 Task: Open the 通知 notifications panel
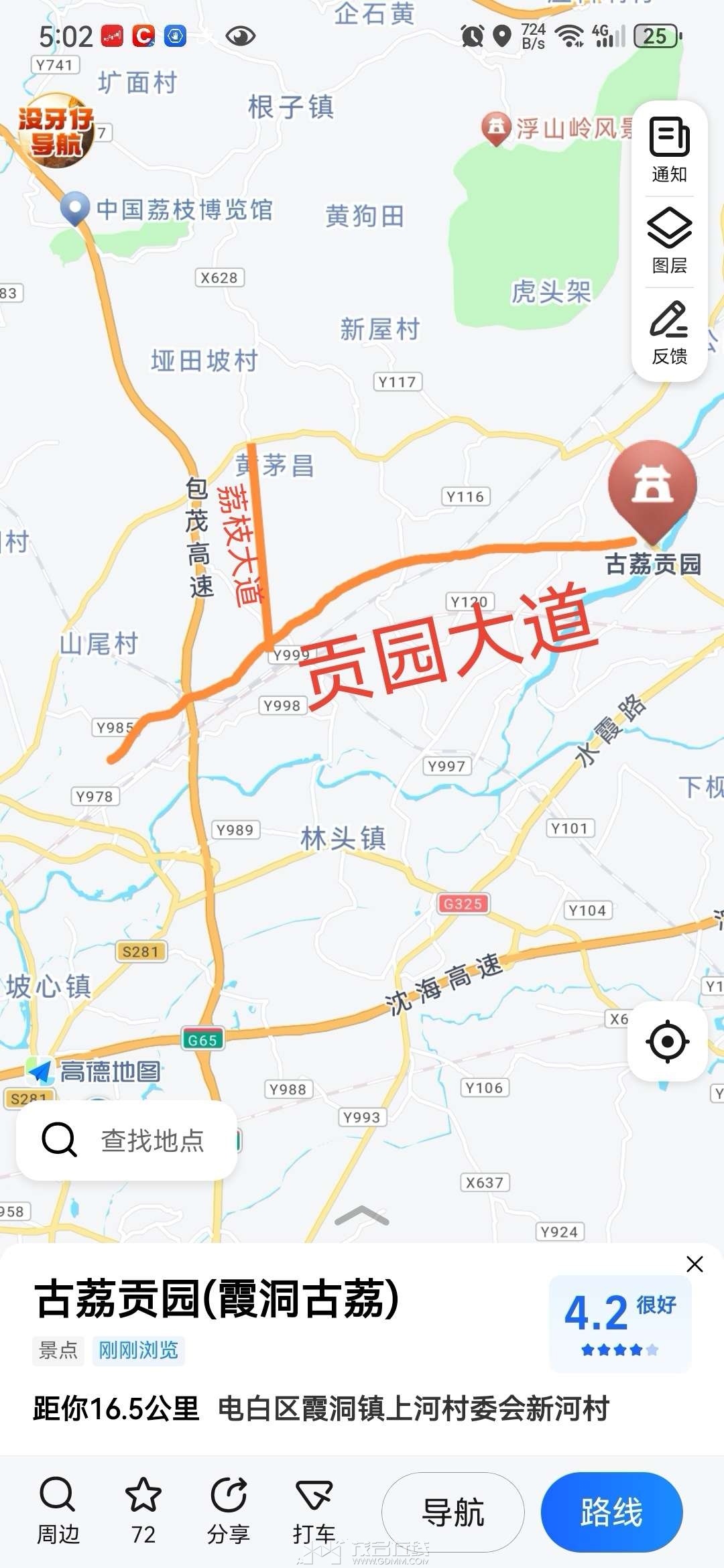coord(668,147)
